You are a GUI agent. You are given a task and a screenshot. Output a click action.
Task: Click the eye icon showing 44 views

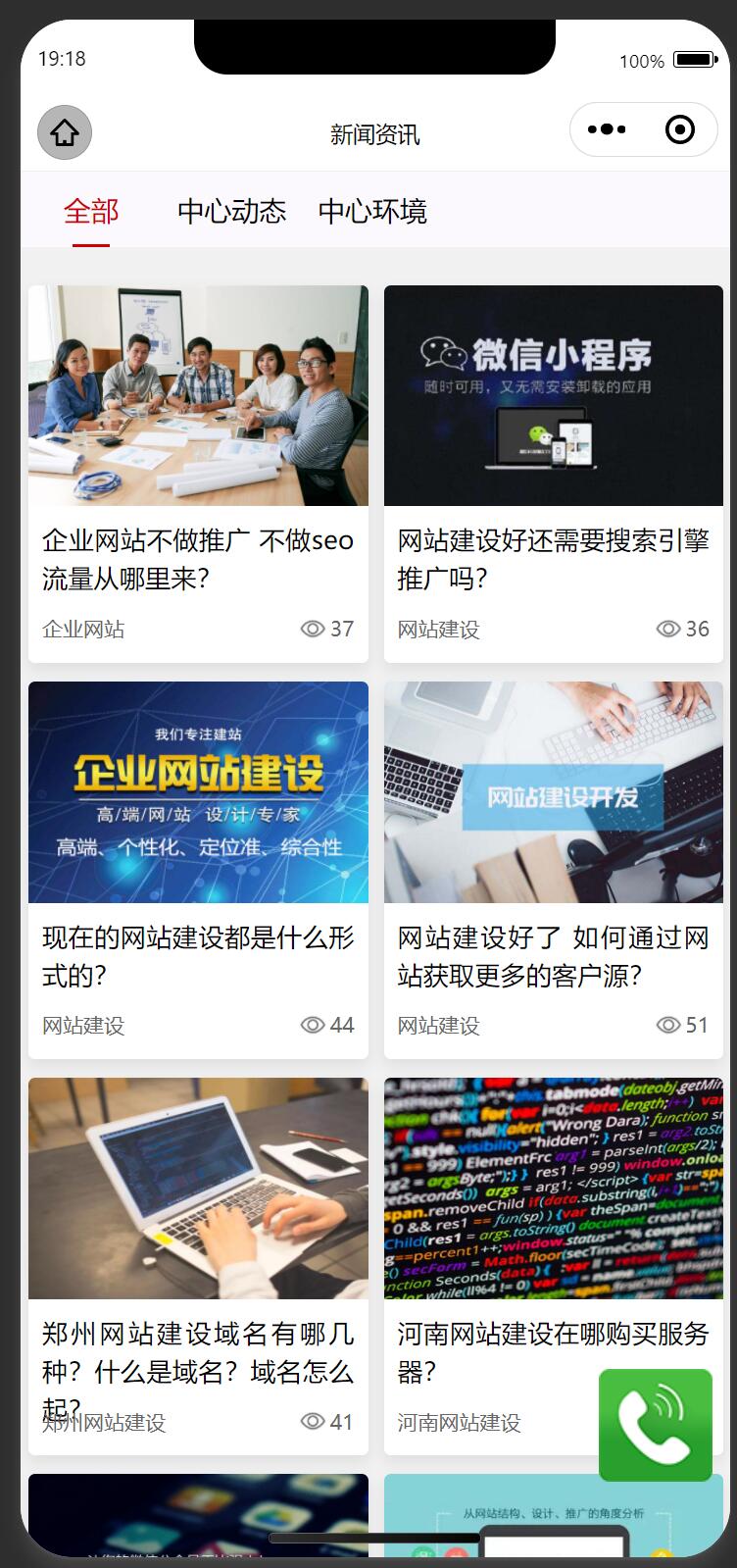click(314, 1026)
